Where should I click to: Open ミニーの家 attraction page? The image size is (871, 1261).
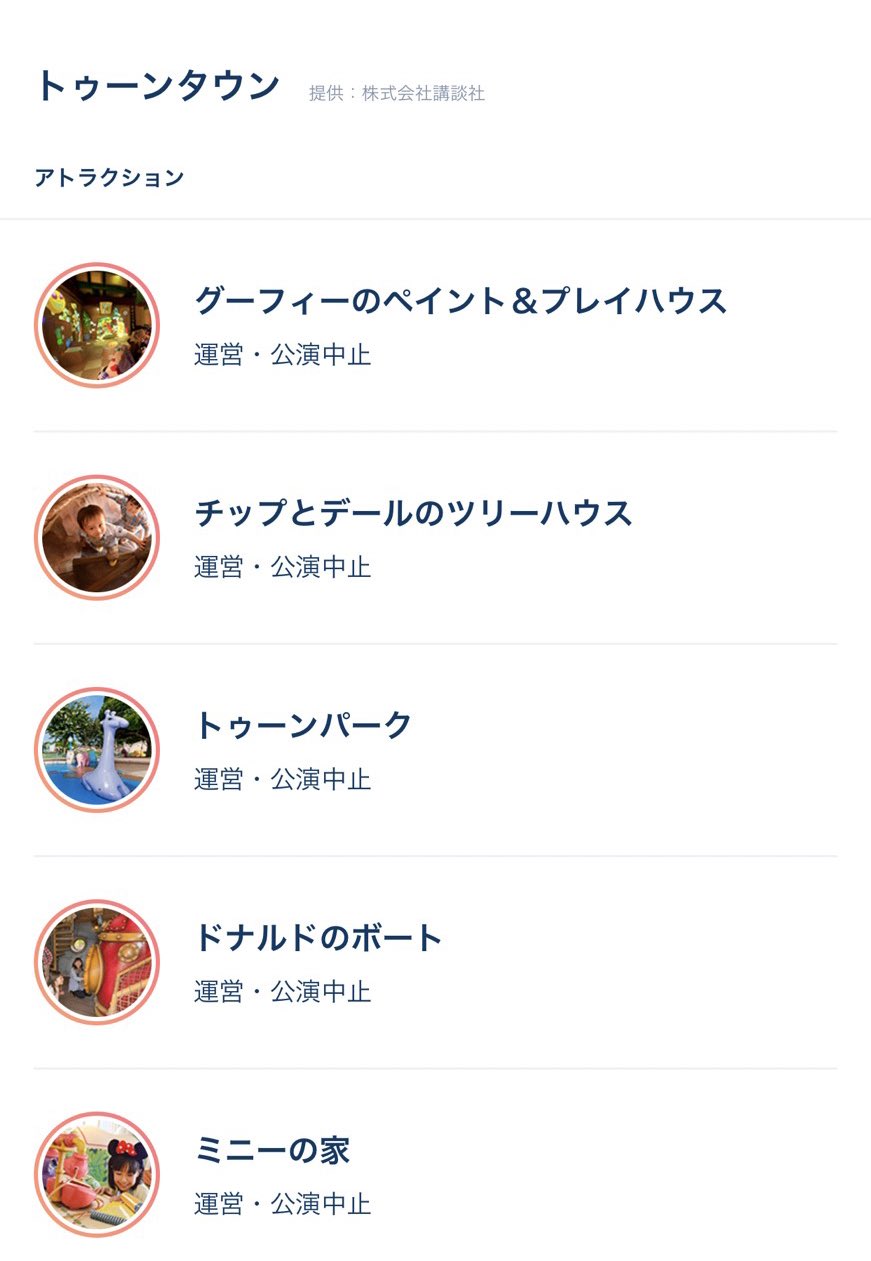coord(272,1151)
